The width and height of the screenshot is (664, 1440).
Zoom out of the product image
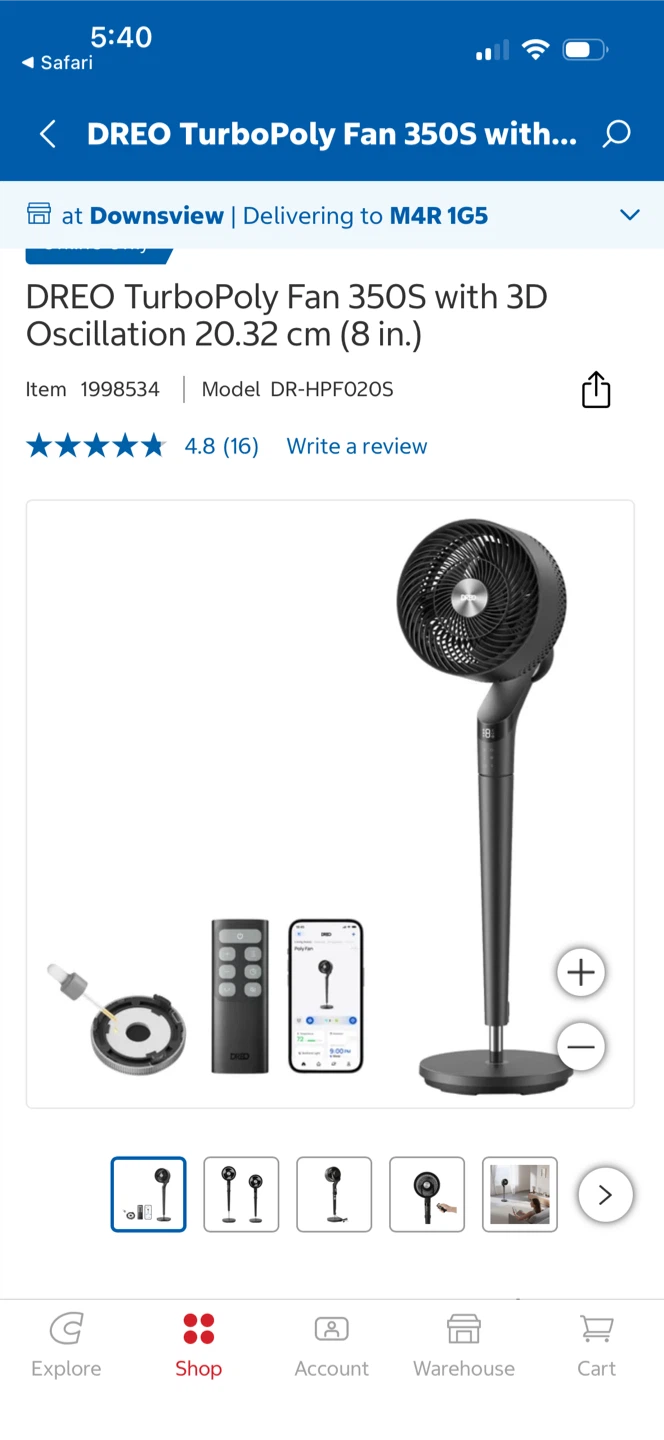581,1047
